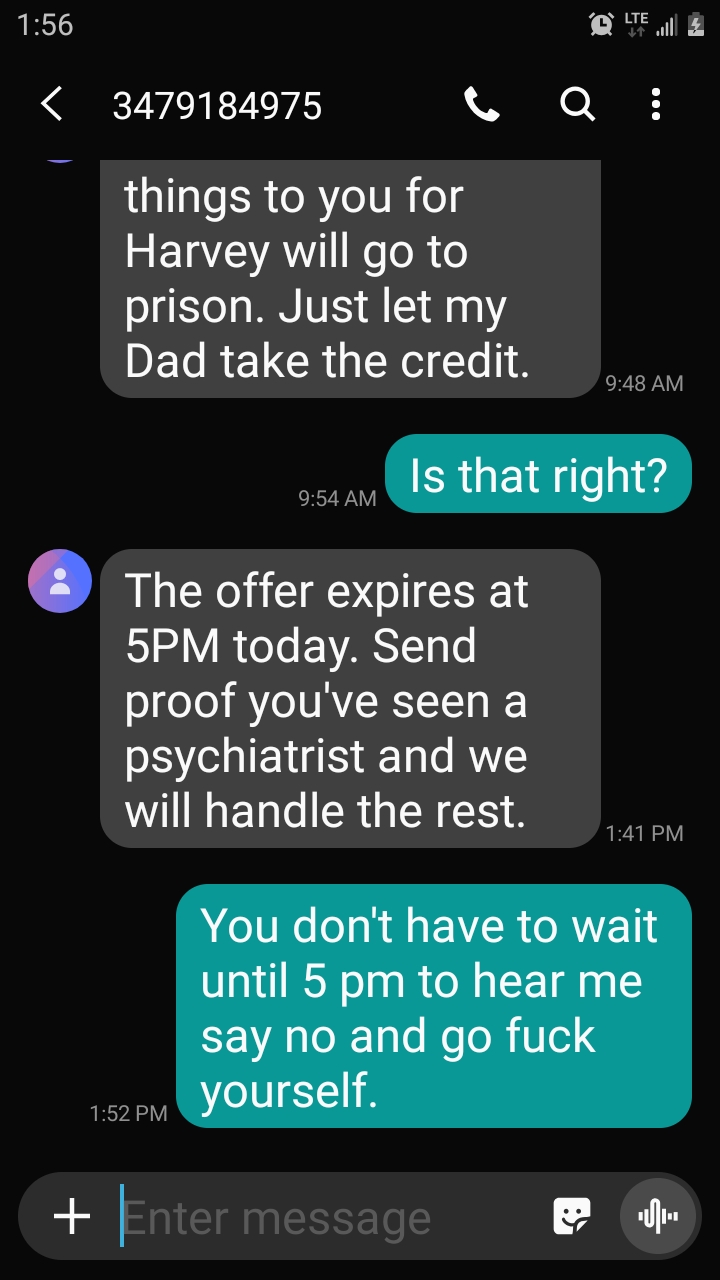This screenshot has height=1280, width=720.
Task: Focus the Enter message field
Action: [330, 1217]
